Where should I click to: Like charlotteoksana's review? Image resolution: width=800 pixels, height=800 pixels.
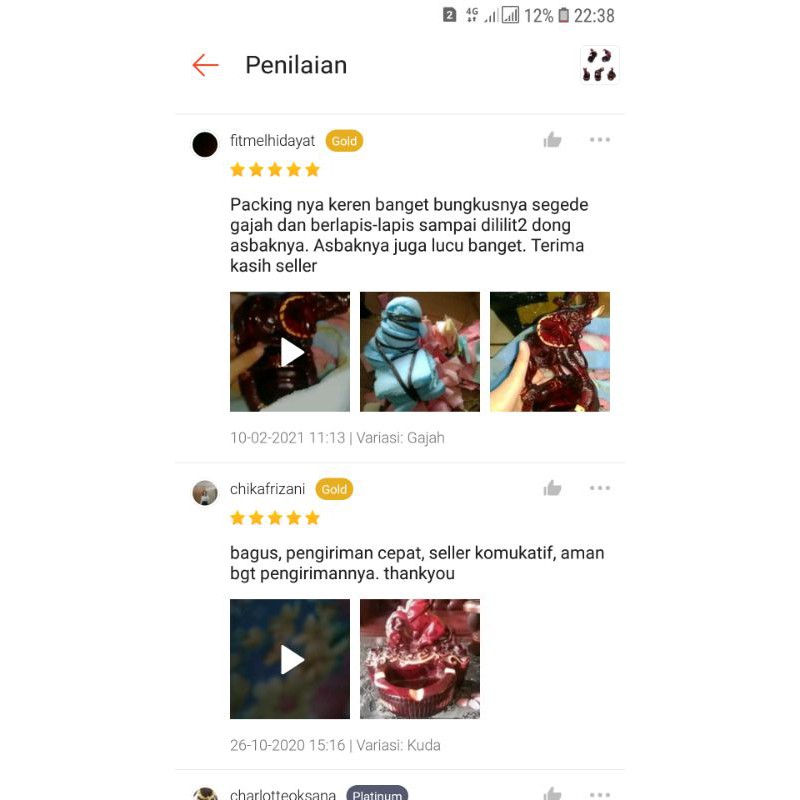pyautogui.click(x=552, y=793)
